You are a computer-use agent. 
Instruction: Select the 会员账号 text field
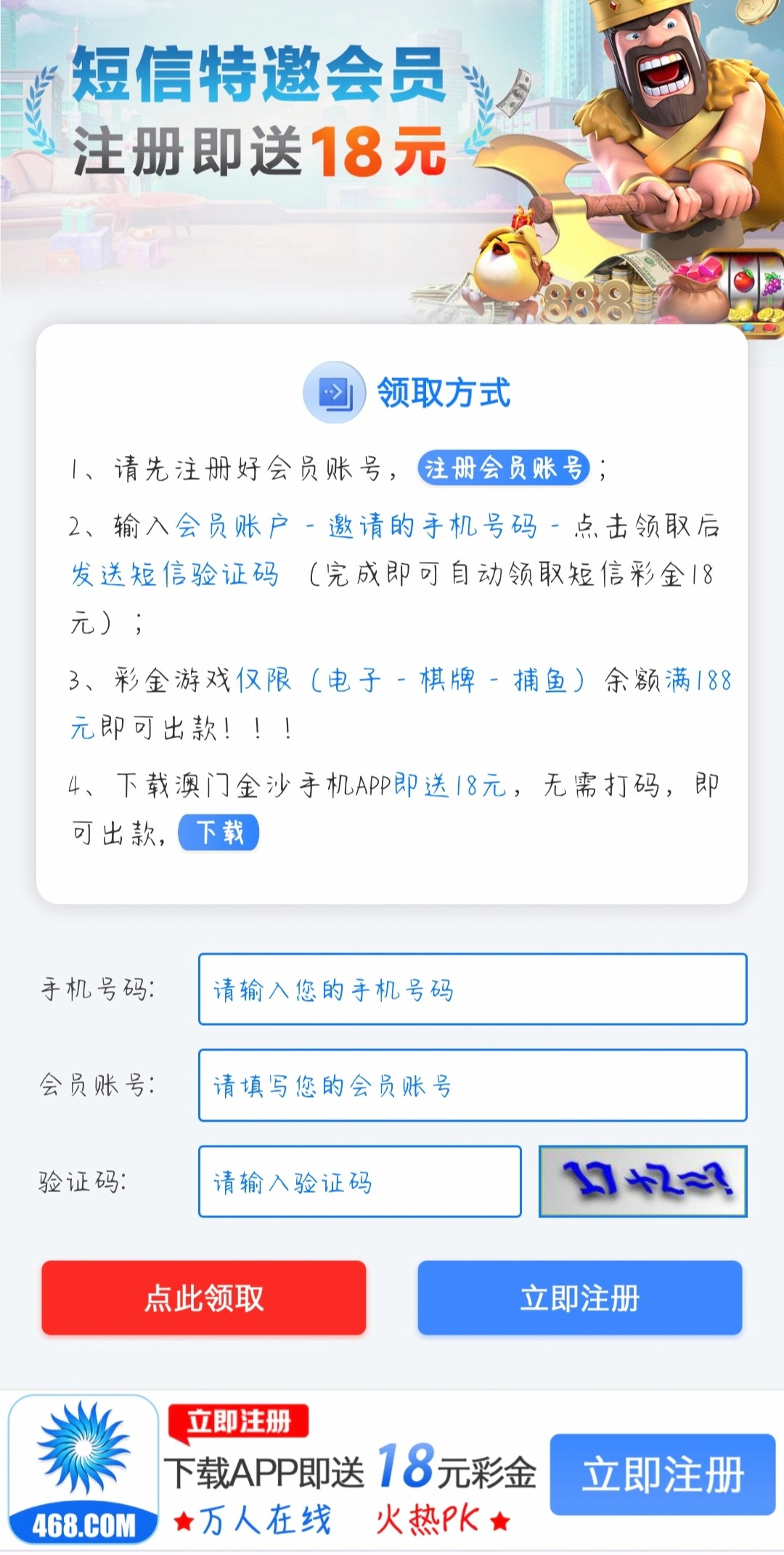click(472, 1085)
